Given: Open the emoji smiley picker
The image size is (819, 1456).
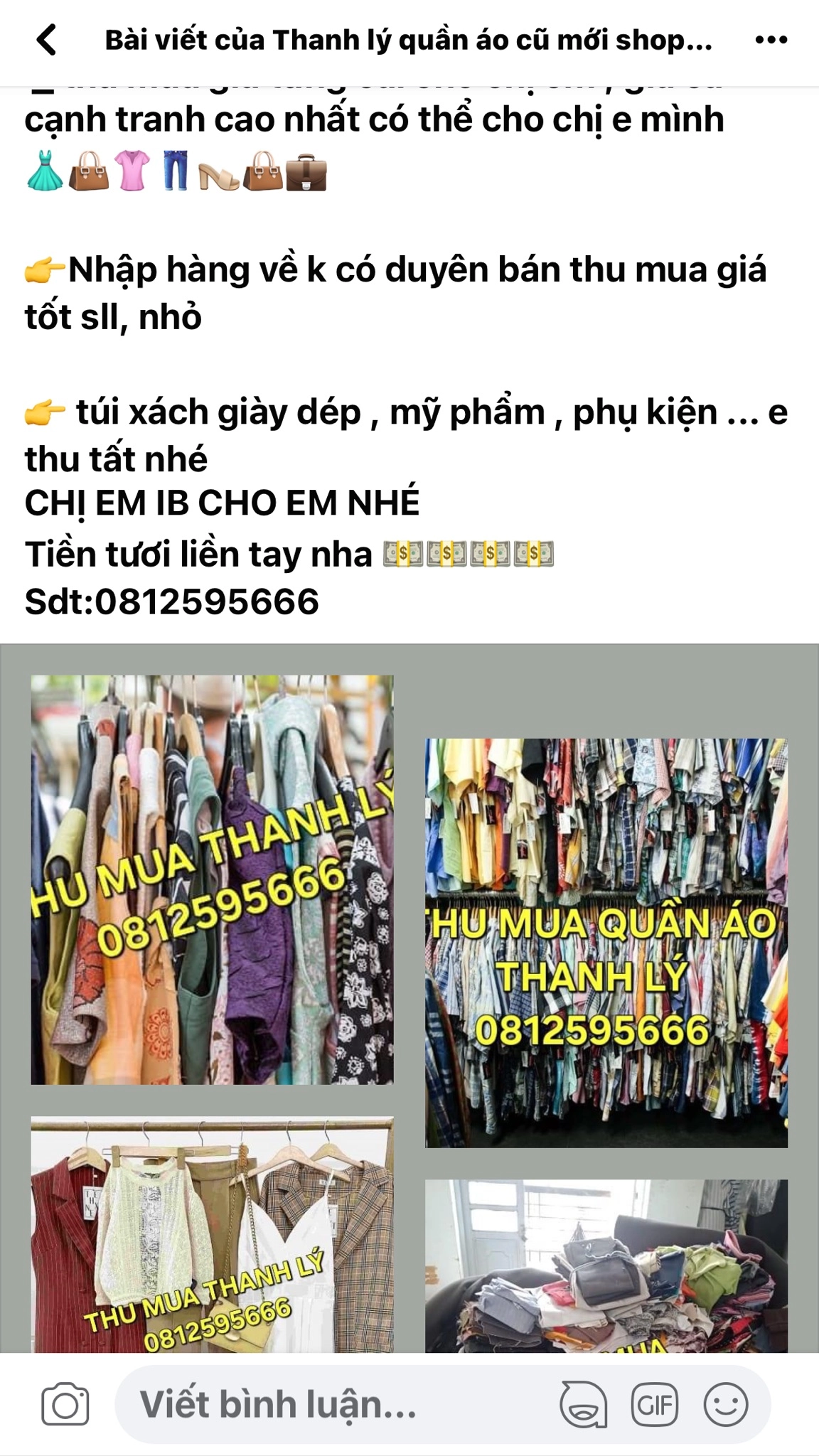Looking at the screenshot, I should 726,1405.
